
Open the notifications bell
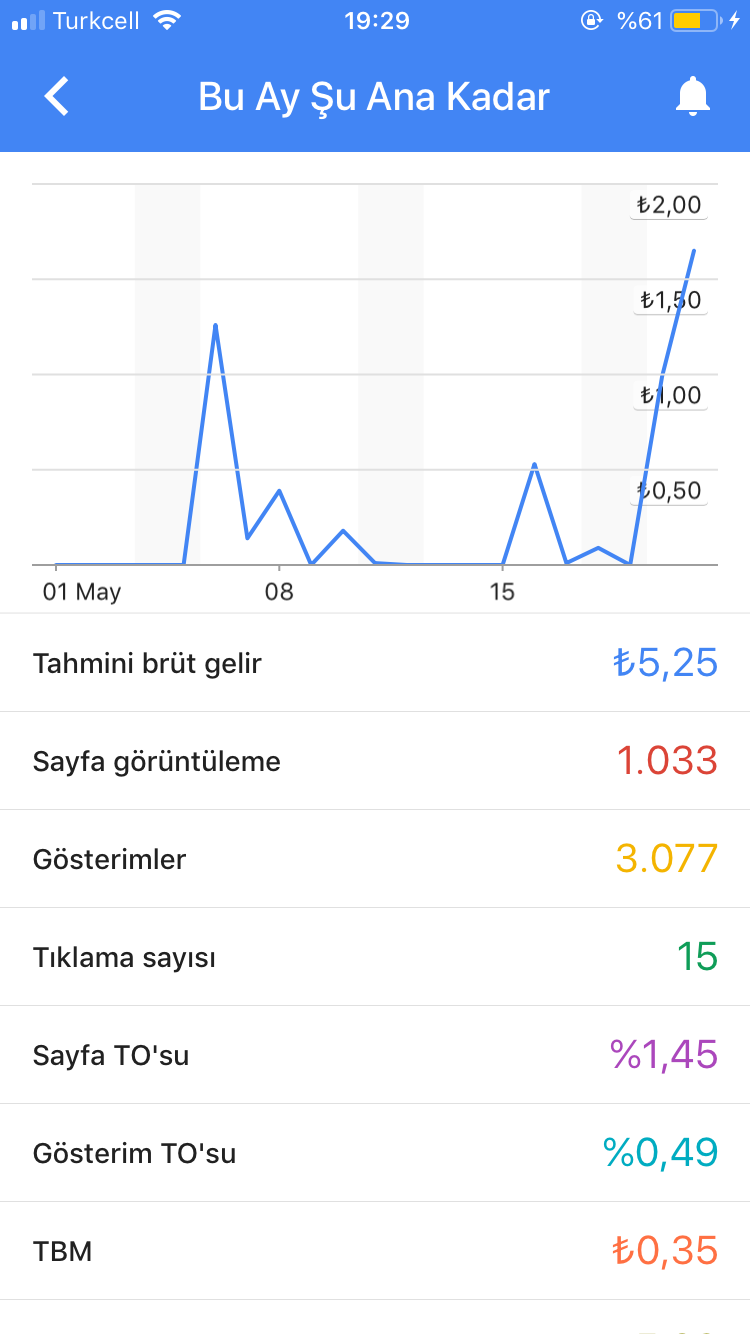(692, 97)
